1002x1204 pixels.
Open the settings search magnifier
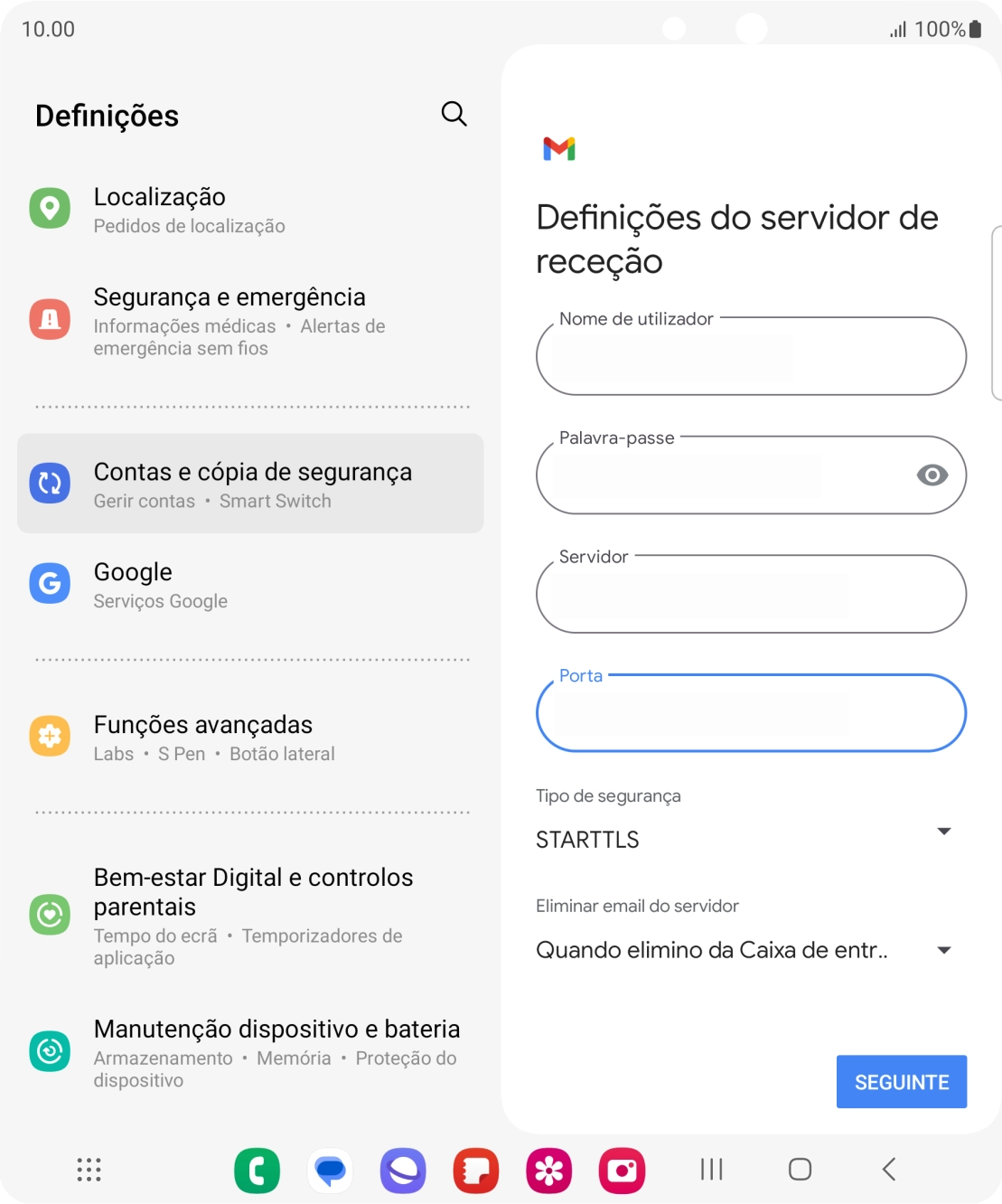point(454,114)
